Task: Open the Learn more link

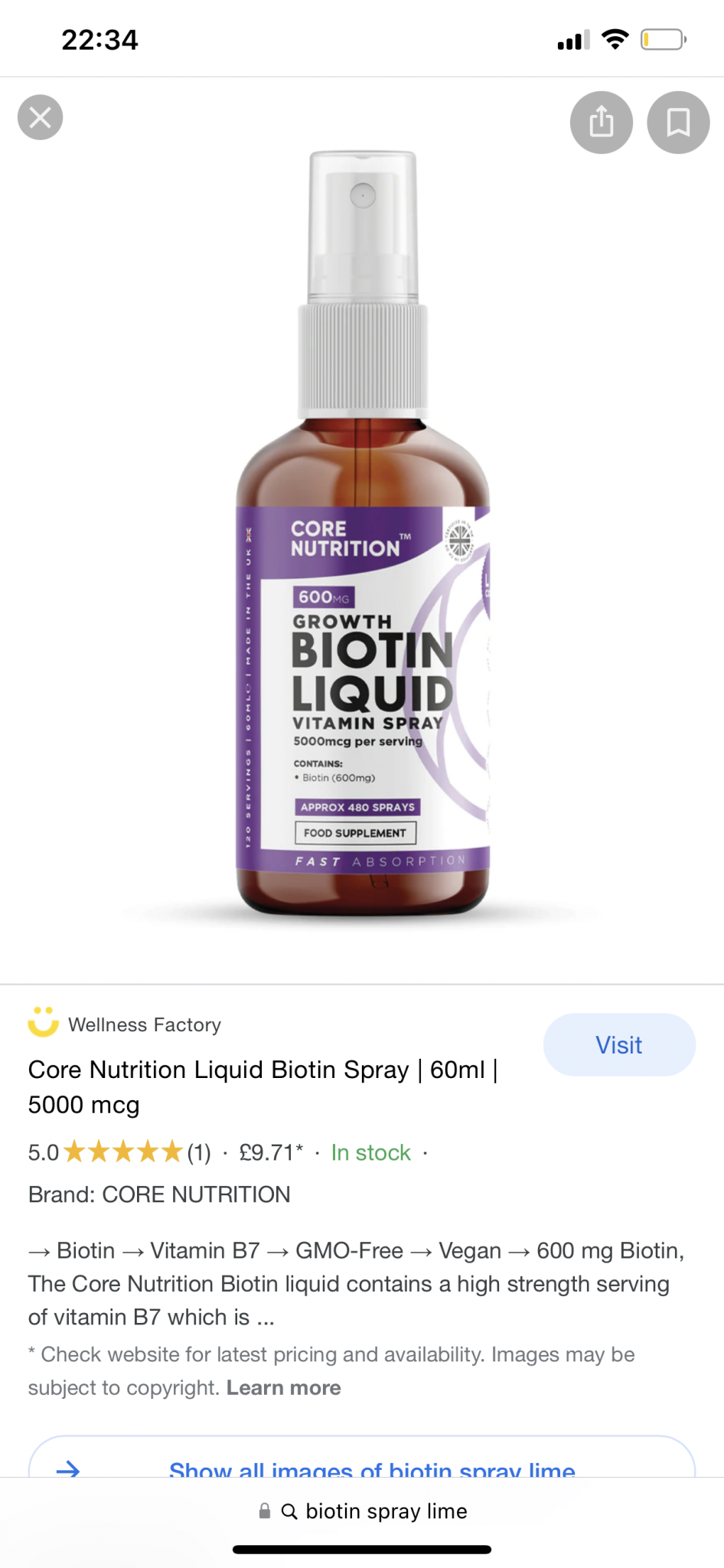Action: [x=284, y=1387]
